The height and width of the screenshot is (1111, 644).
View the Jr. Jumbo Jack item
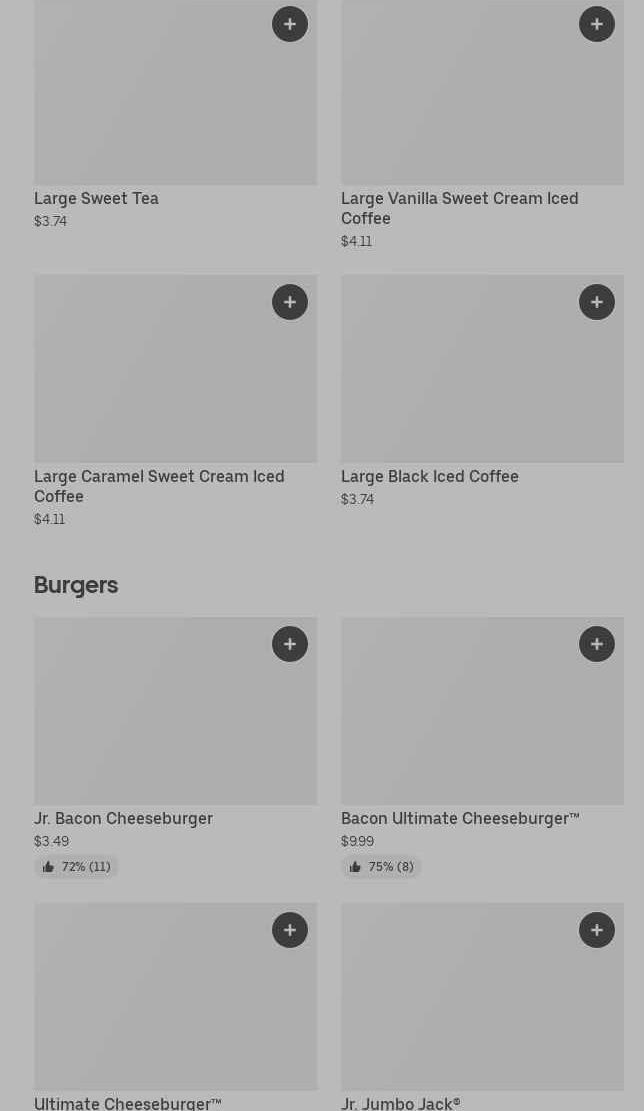(400, 1103)
